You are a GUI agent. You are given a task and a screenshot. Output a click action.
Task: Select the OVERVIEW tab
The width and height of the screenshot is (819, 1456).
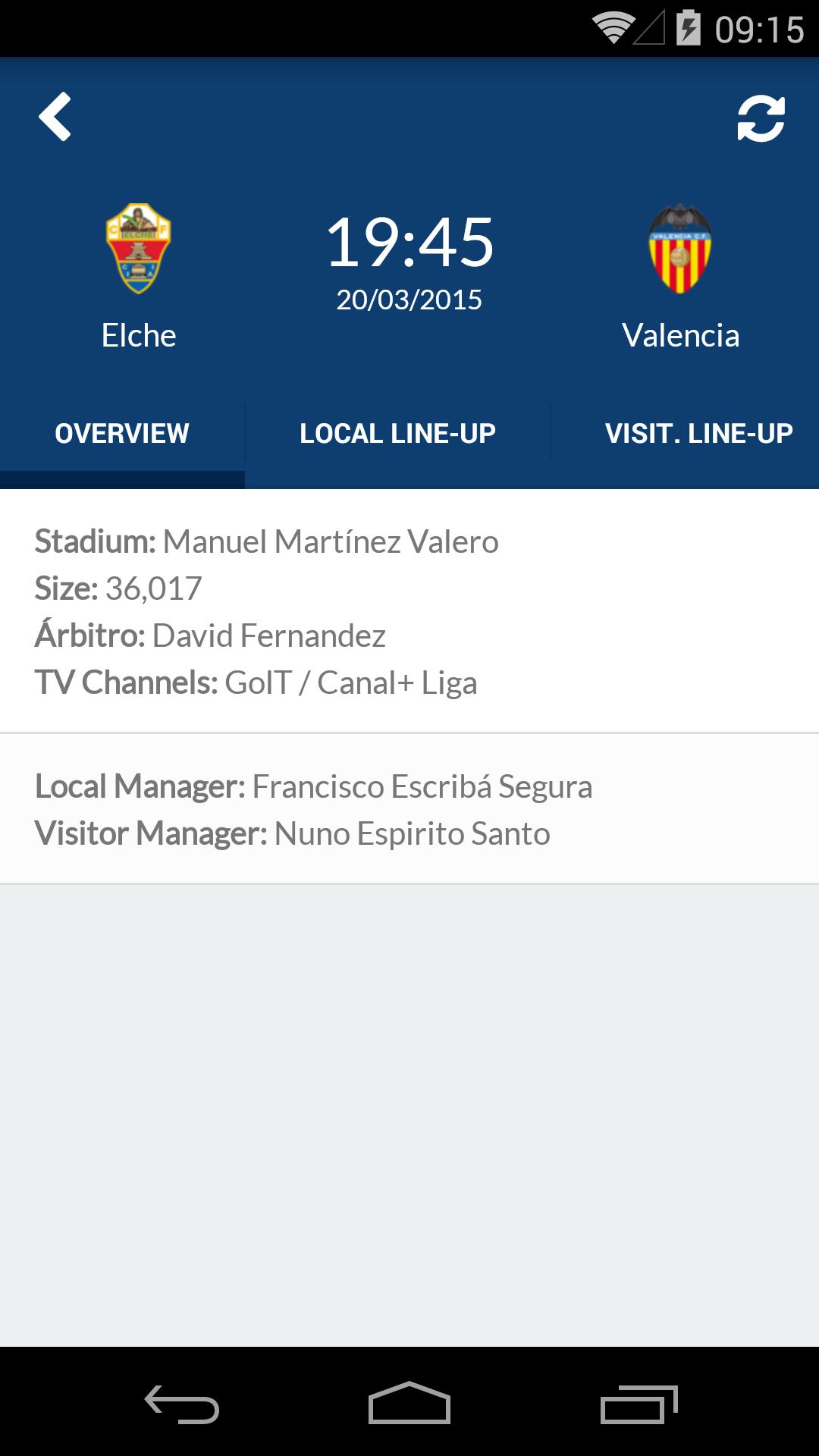coord(122,433)
